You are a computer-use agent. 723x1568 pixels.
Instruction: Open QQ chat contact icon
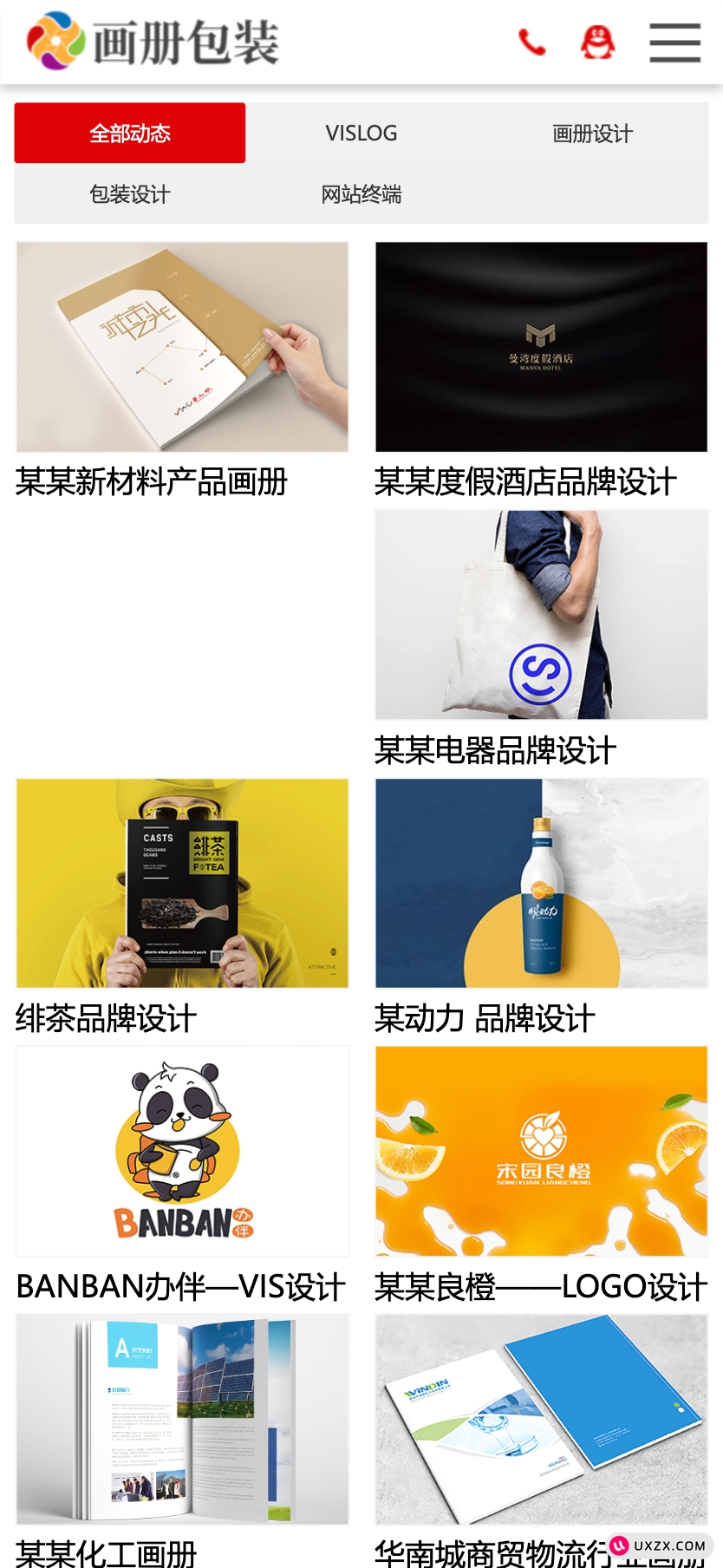(x=597, y=42)
